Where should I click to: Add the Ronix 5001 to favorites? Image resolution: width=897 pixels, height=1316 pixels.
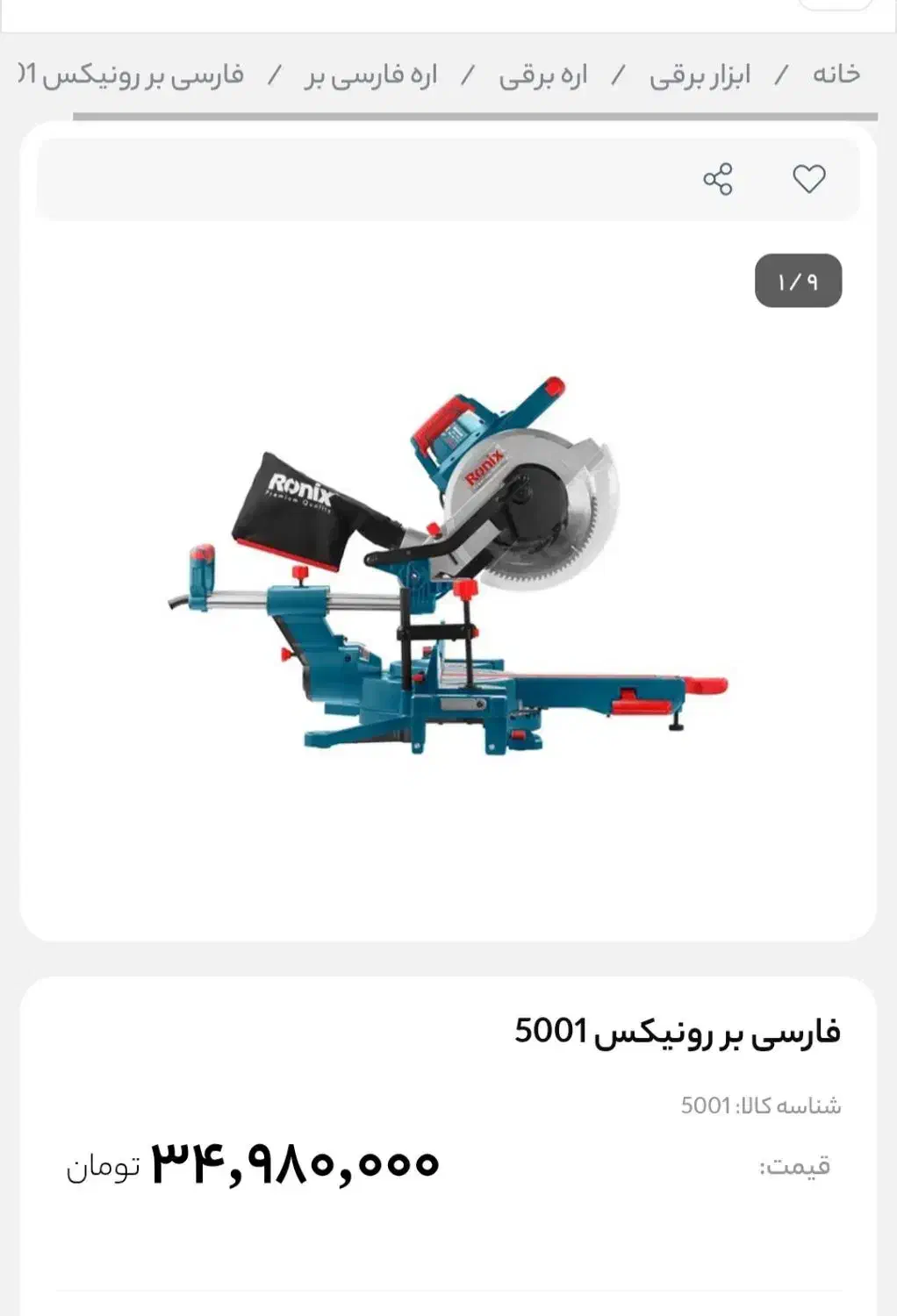point(808,179)
